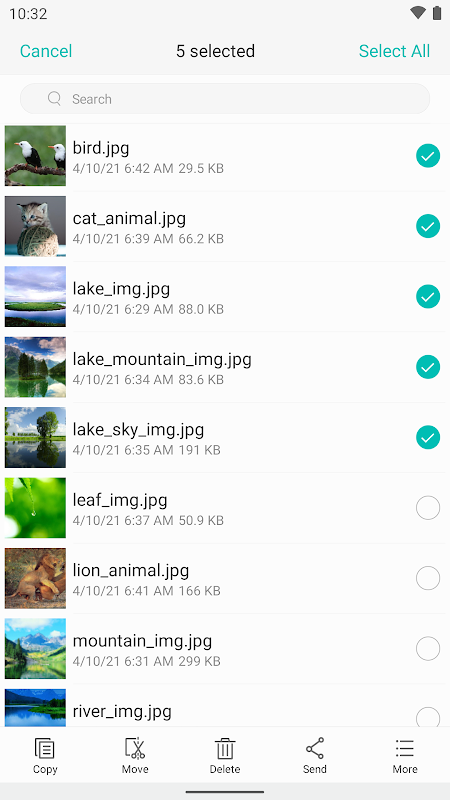
Task: Select mountain_img.jpg checkbox
Action: pyautogui.click(x=428, y=648)
